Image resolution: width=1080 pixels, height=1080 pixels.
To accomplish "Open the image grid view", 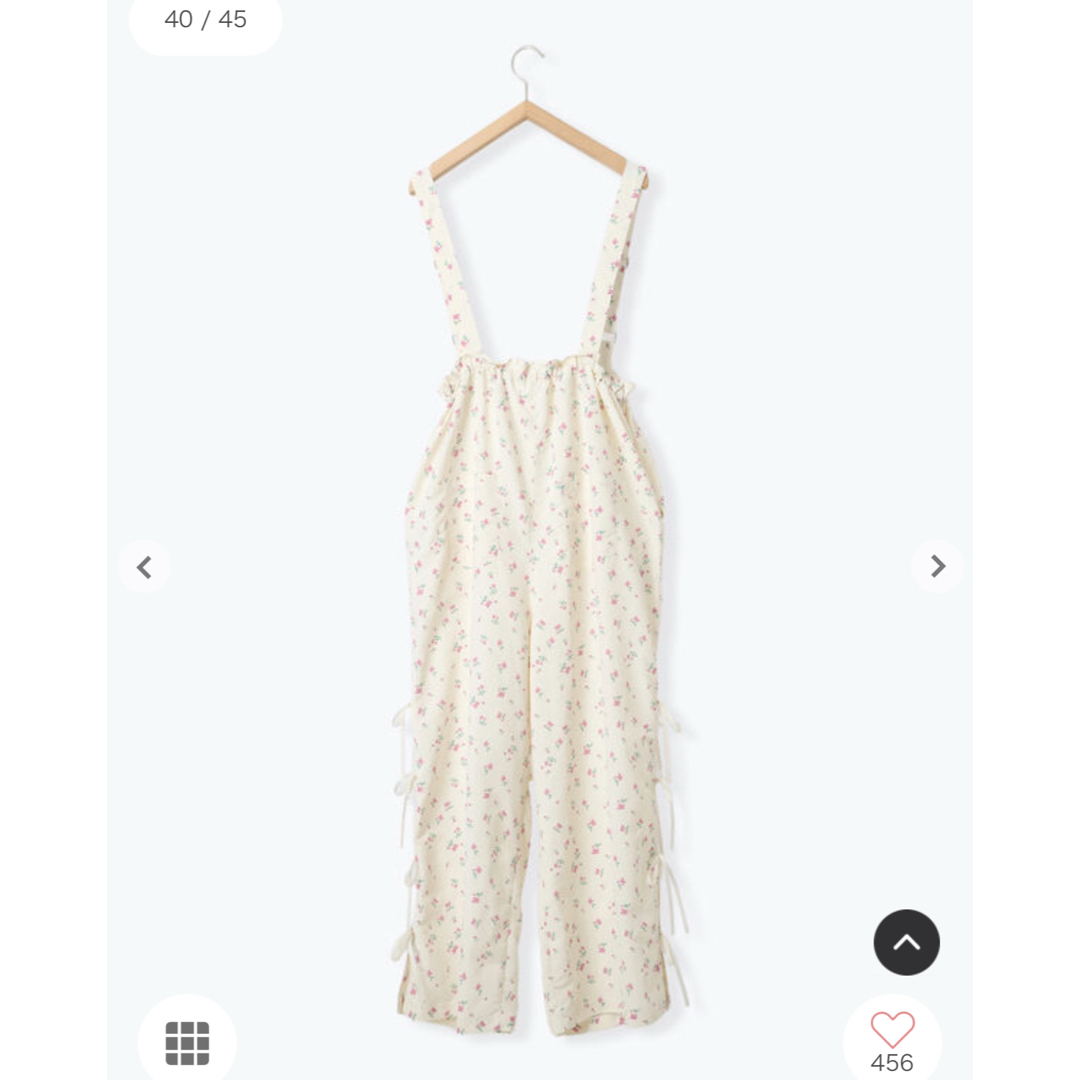I will coord(187,1043).
